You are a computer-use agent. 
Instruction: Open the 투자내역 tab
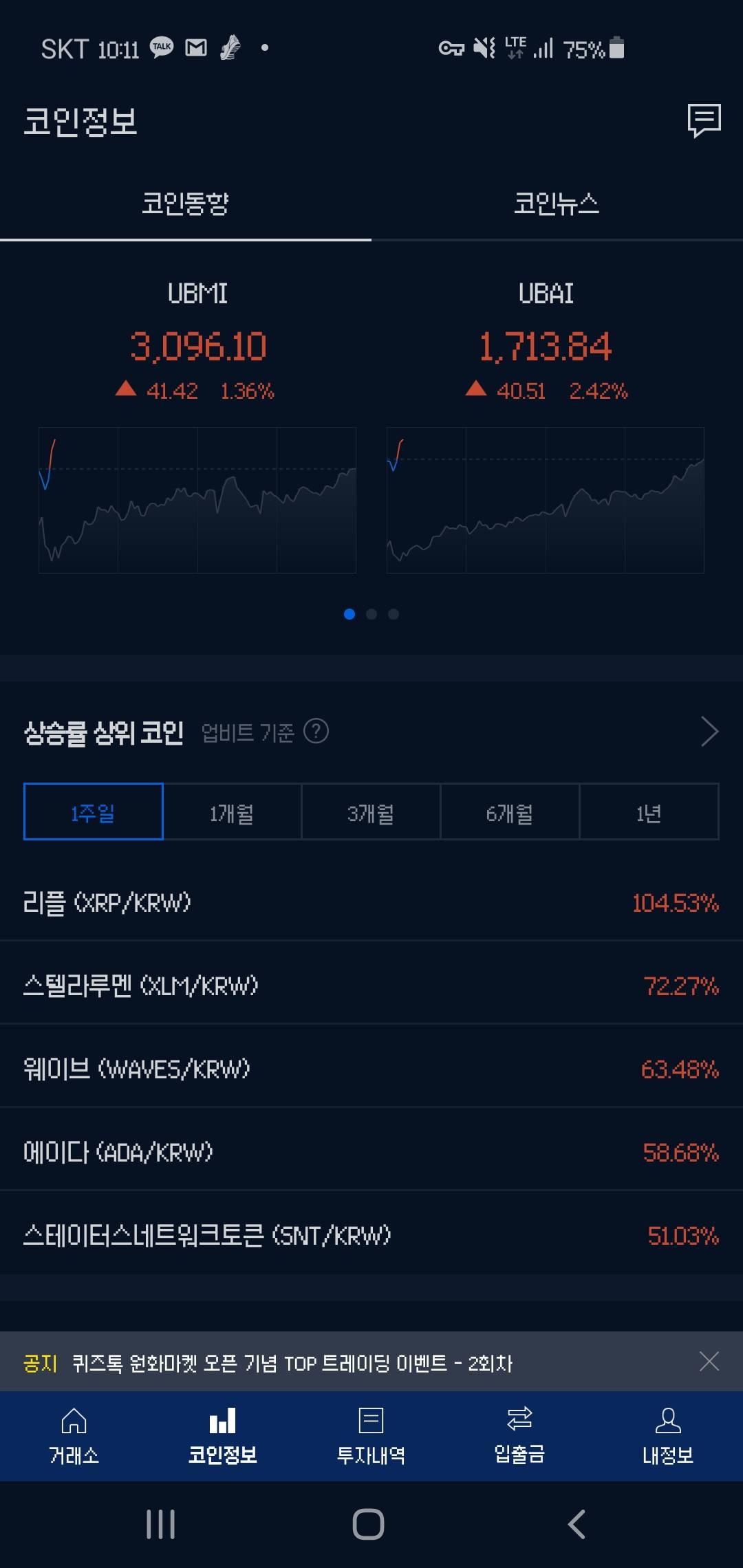point(371,1437)
